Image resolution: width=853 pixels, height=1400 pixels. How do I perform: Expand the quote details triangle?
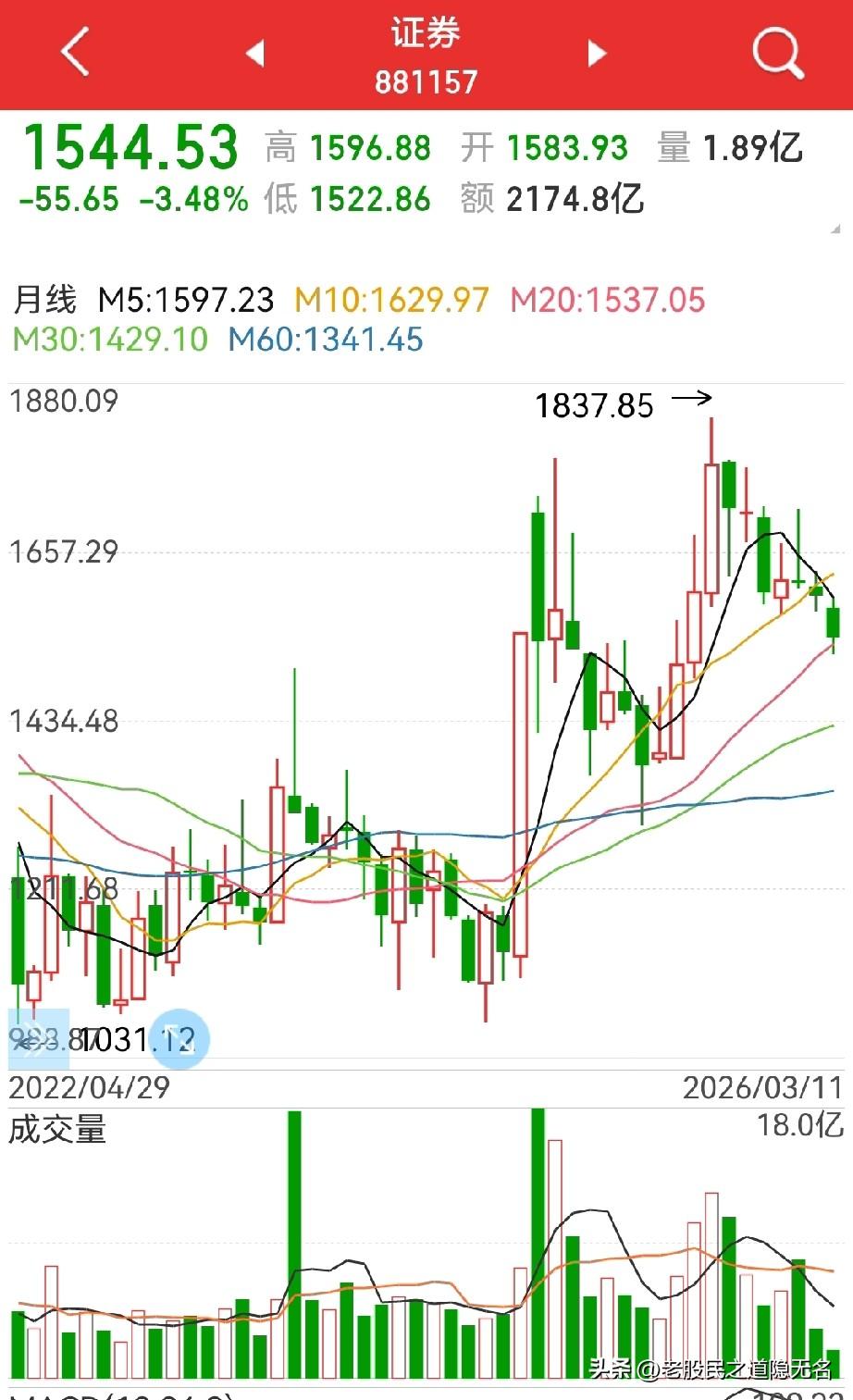[x=834, y=228]
